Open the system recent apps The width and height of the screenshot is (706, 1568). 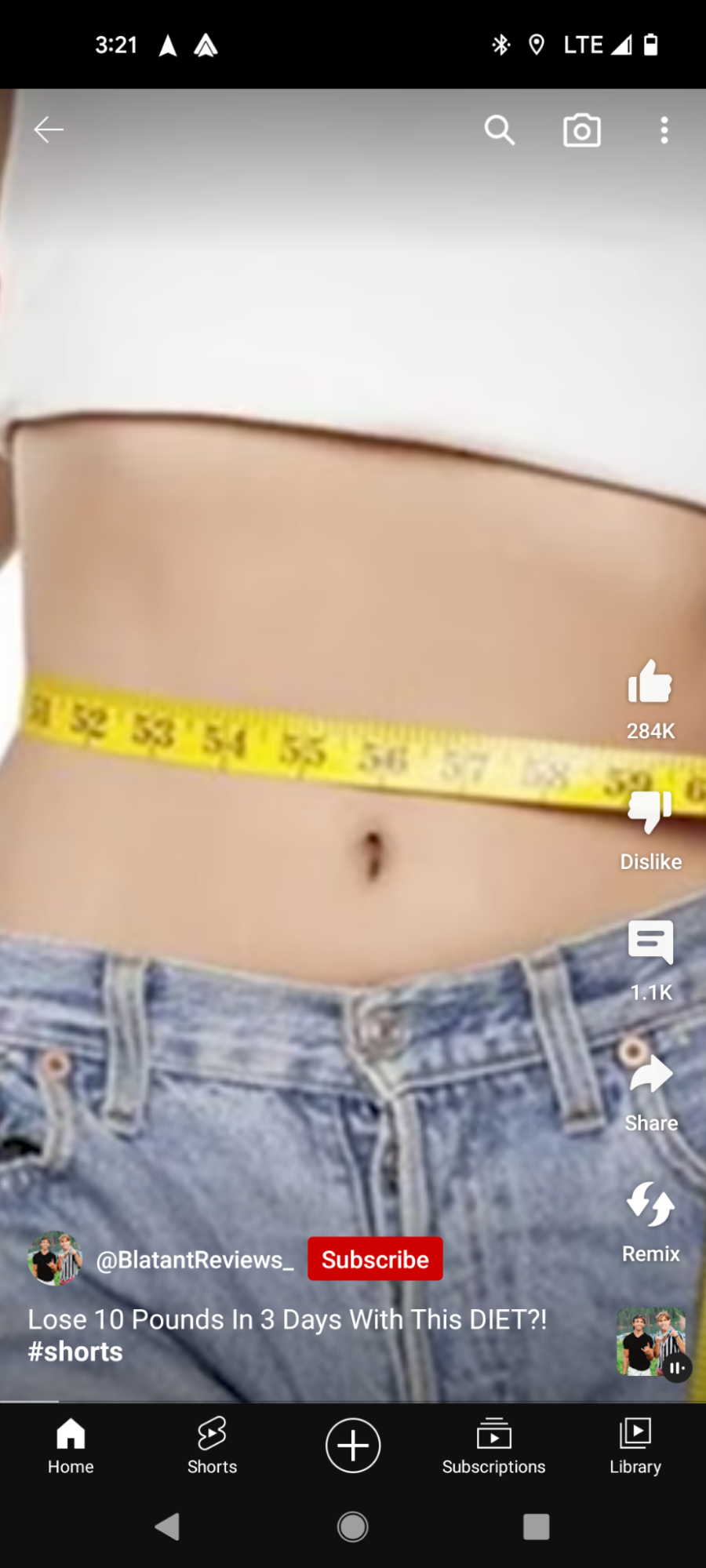[x=537, y=1526]
